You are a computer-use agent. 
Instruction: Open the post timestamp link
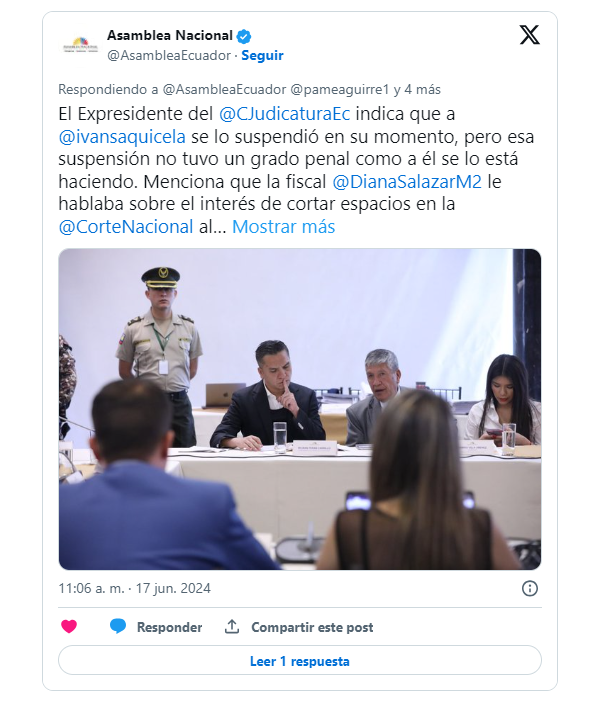pos(134,588)
